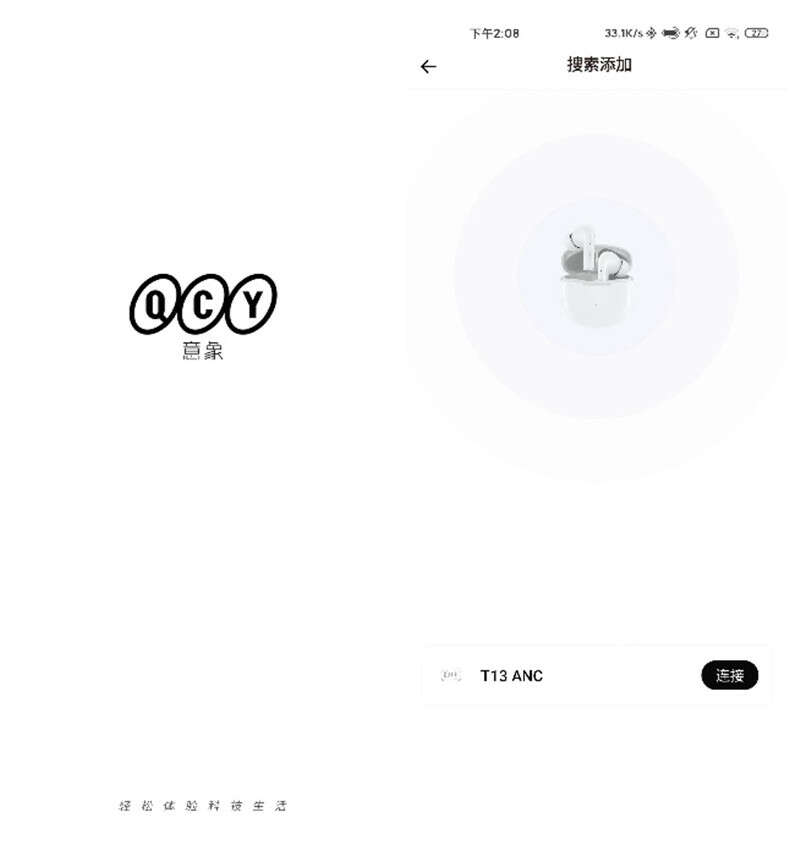Go back from the 搜索添加 screen
The image size is (800, 850).
(428, 67)
